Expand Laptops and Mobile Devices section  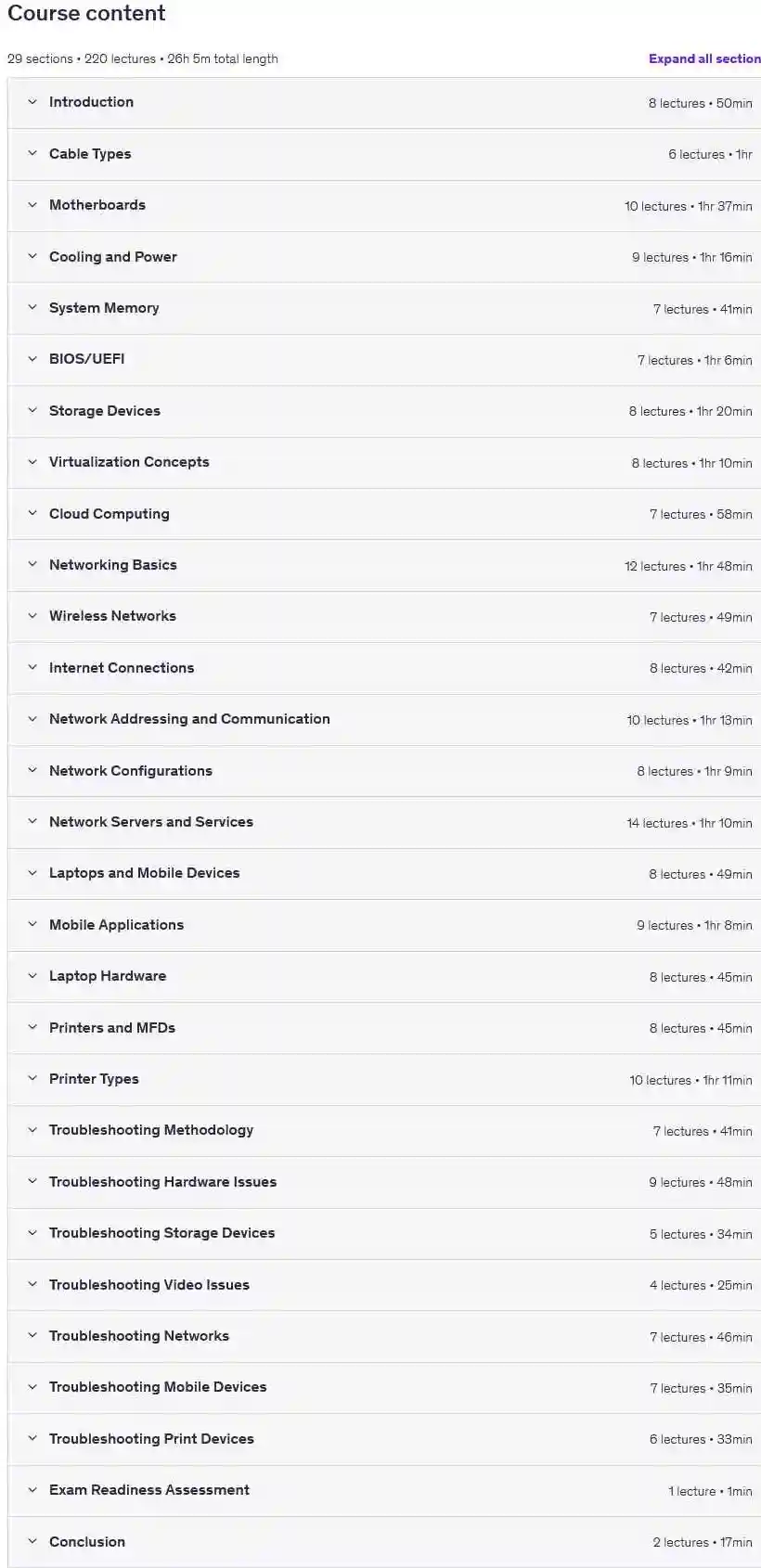click(384, 874)
